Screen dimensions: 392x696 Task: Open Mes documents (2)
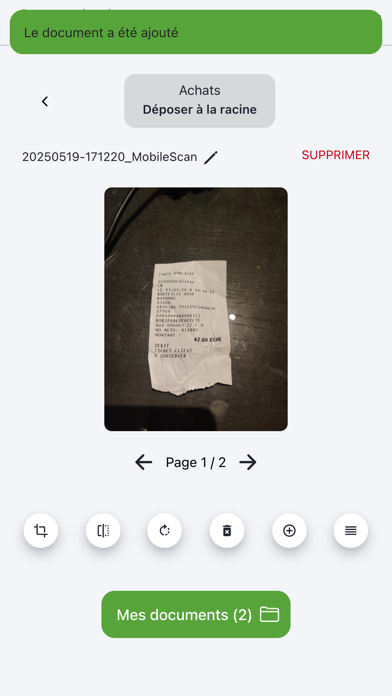click(x=196, y=614)
